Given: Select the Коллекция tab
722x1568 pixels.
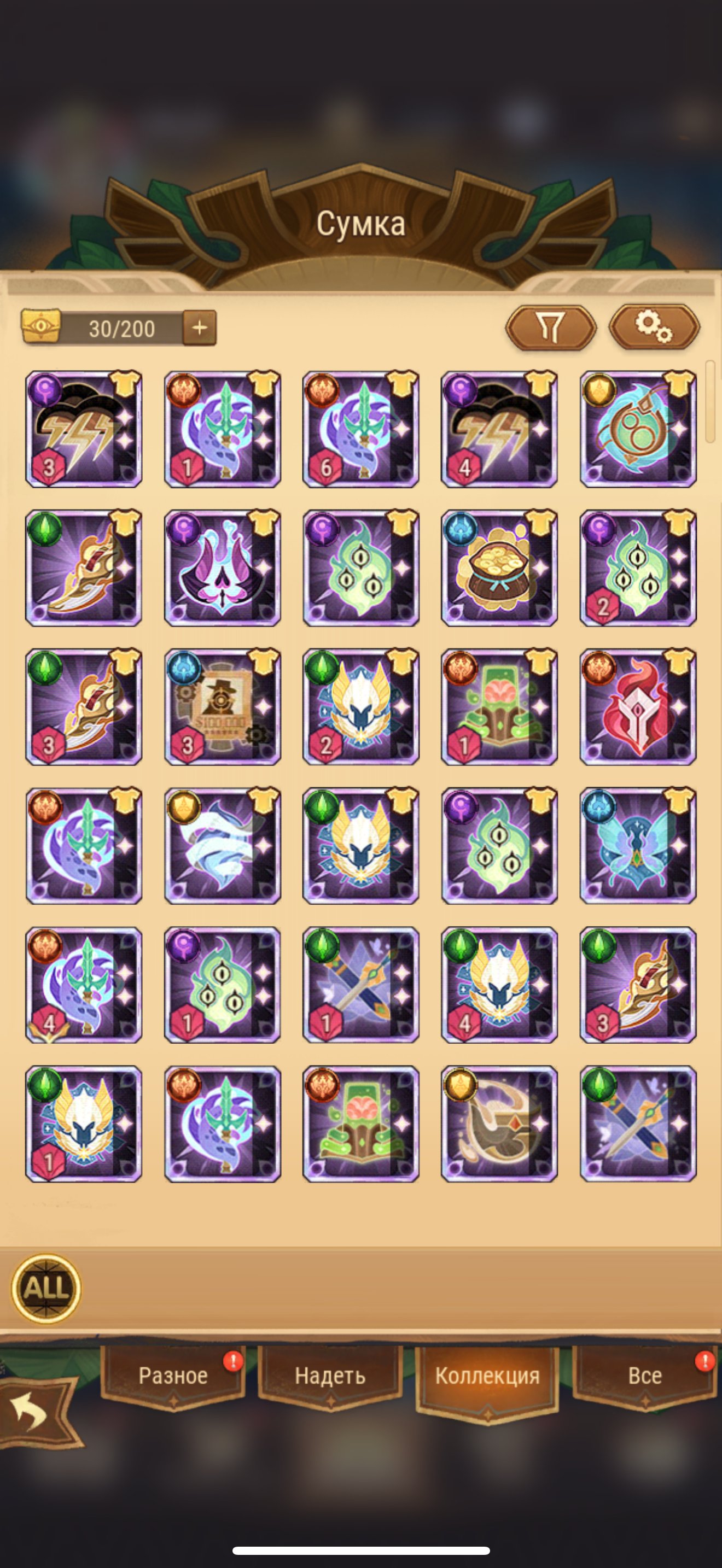Looking at the screenshot, I should 487,1376.
